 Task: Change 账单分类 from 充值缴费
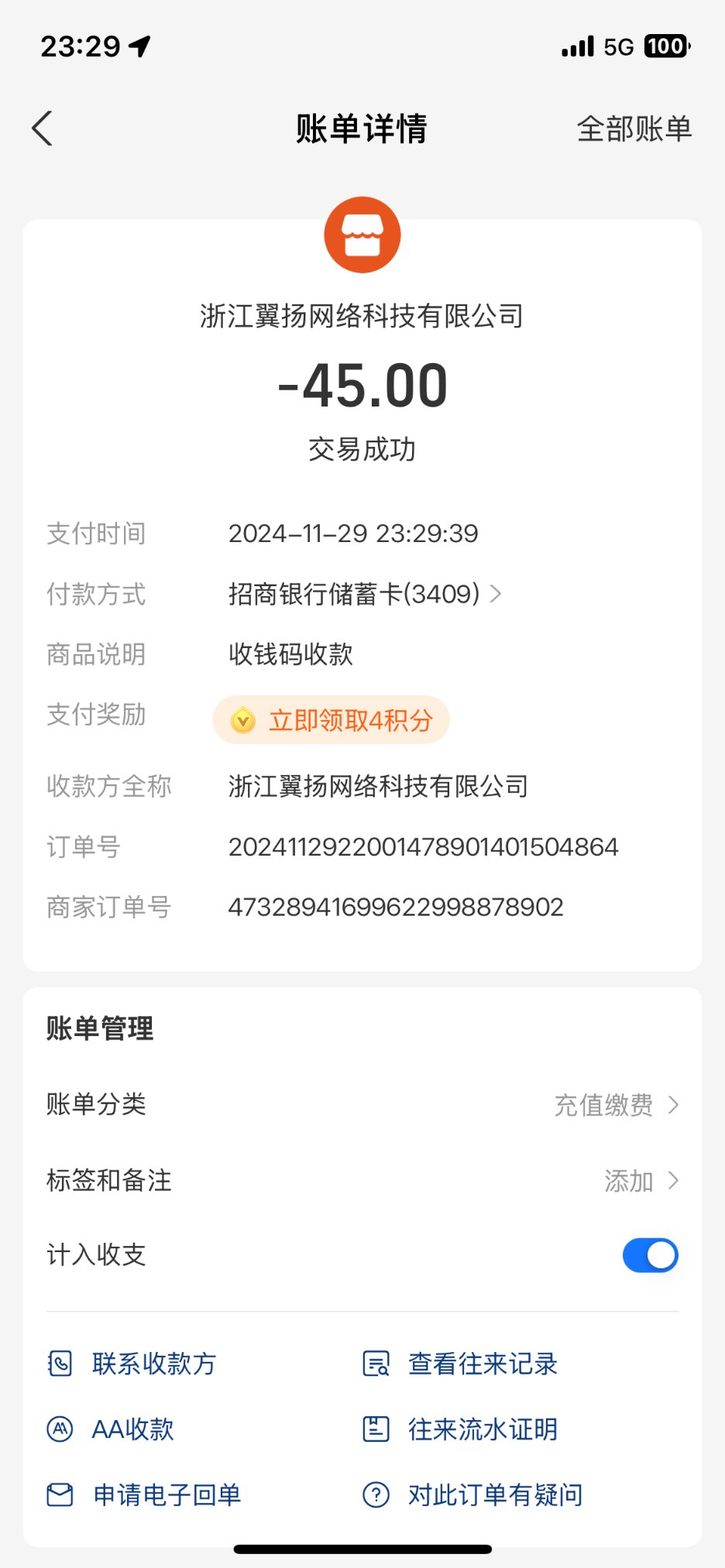[x=617, y=1105]
